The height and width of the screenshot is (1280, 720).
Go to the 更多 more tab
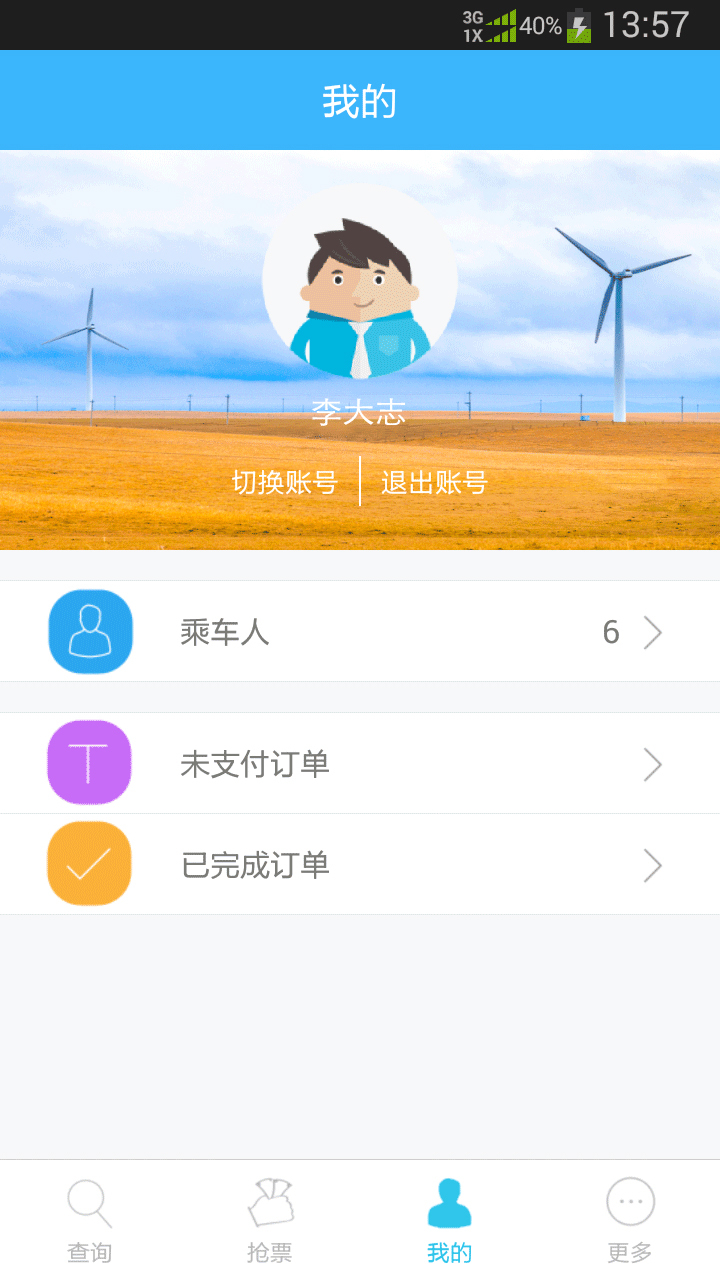coord(630,1220)
